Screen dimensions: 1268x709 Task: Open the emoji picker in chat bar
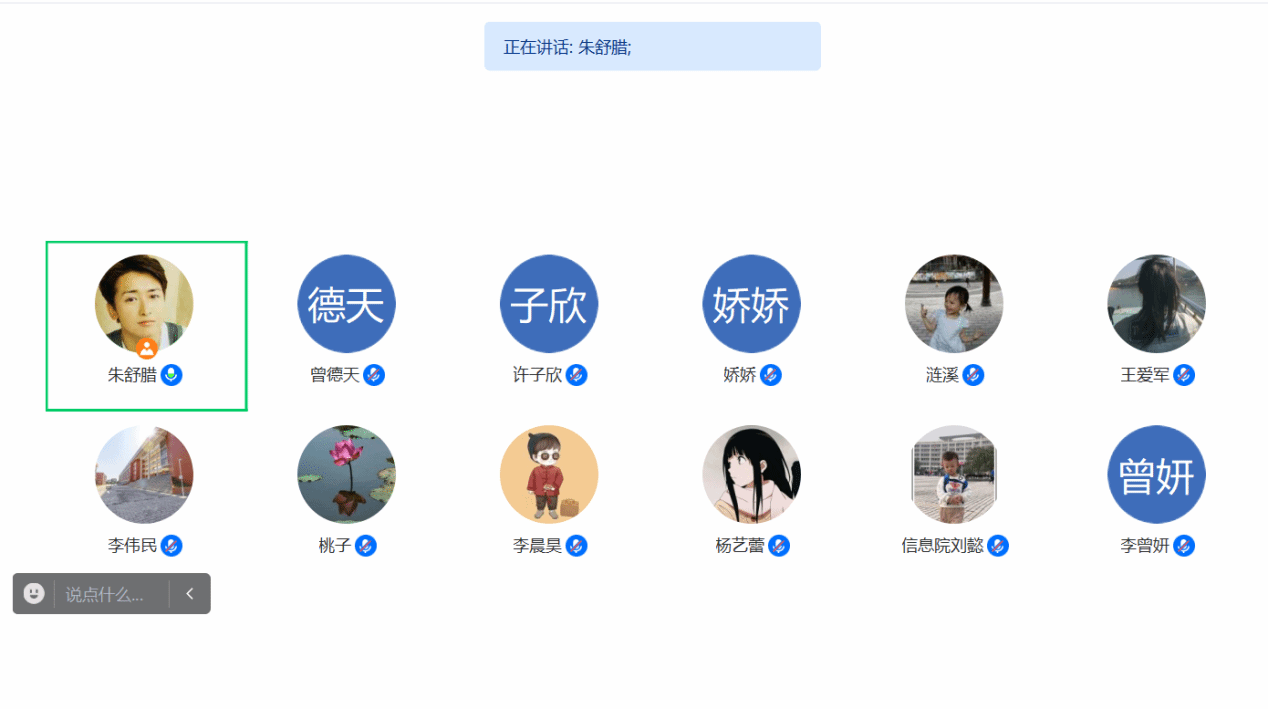click(34, 594)
